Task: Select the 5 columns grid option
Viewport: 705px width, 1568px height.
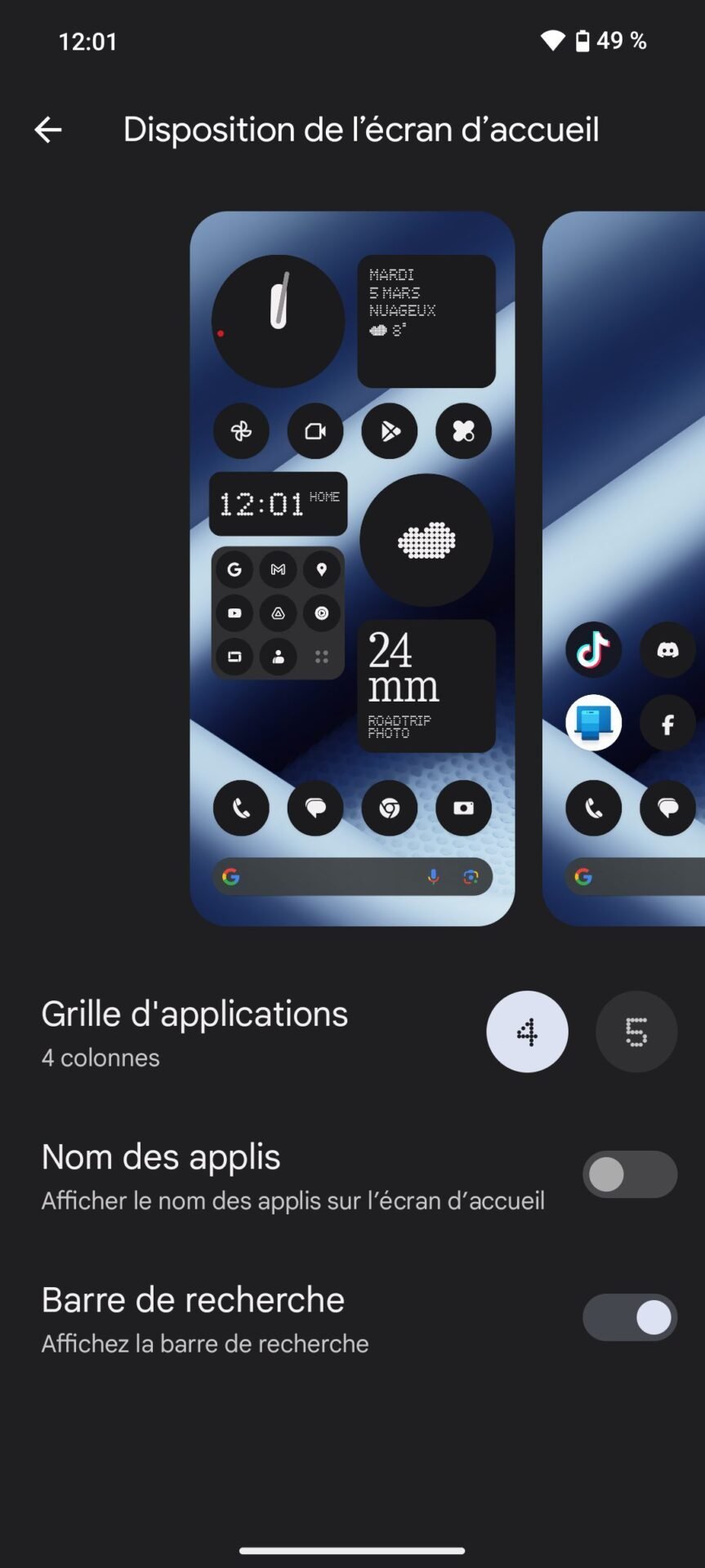Action: [636, 1031]
